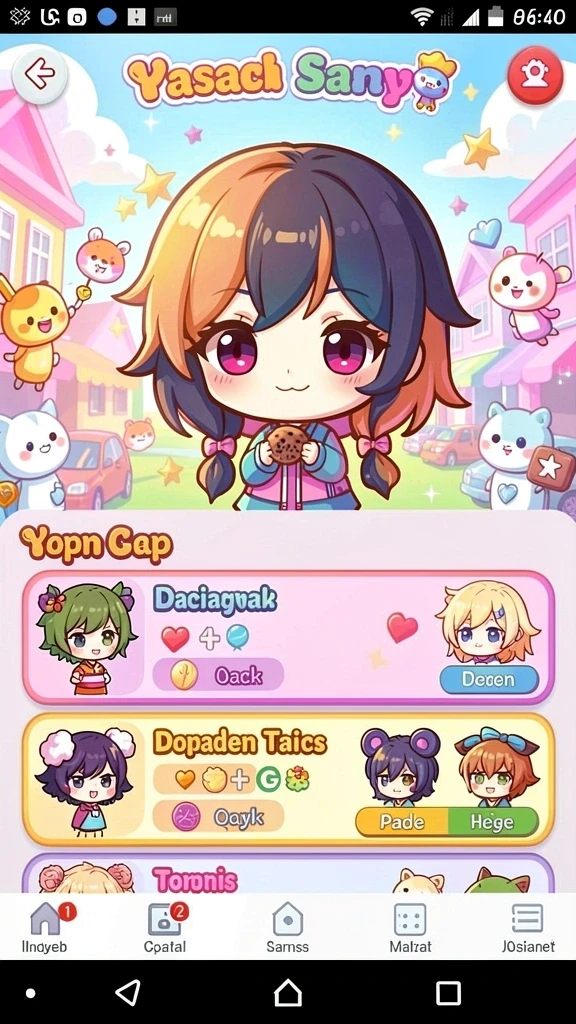Tap the red round button at top right

[x=535, y=75]
